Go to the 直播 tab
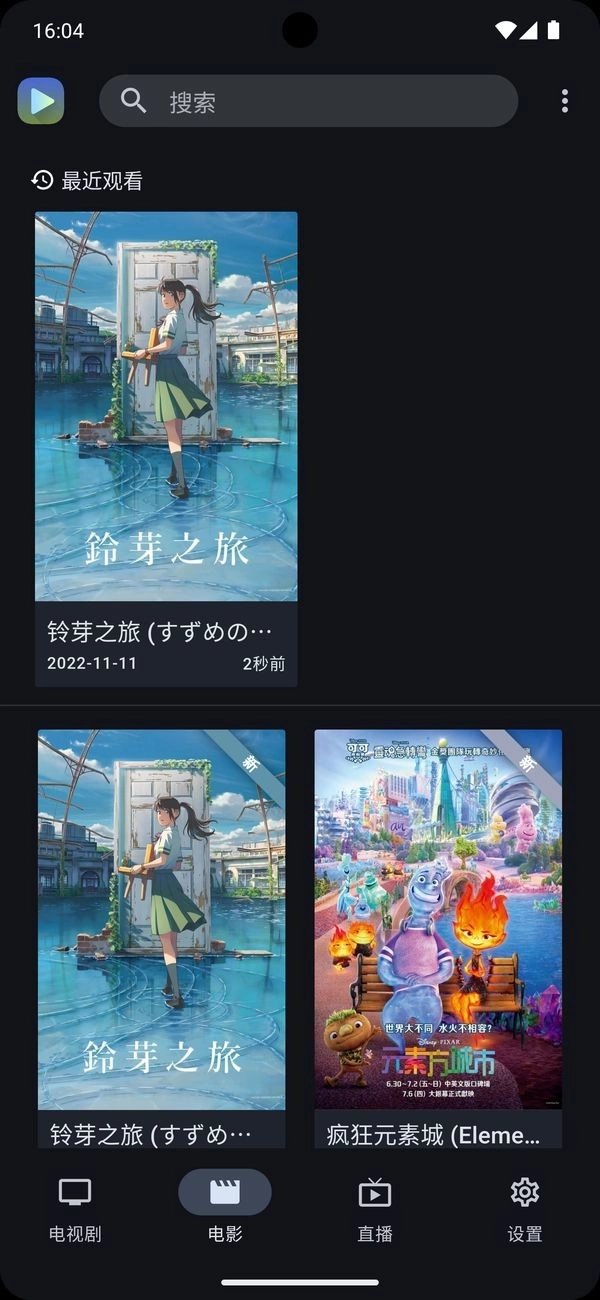Screen dimensions: 600x1300 tap(375, 1208)
